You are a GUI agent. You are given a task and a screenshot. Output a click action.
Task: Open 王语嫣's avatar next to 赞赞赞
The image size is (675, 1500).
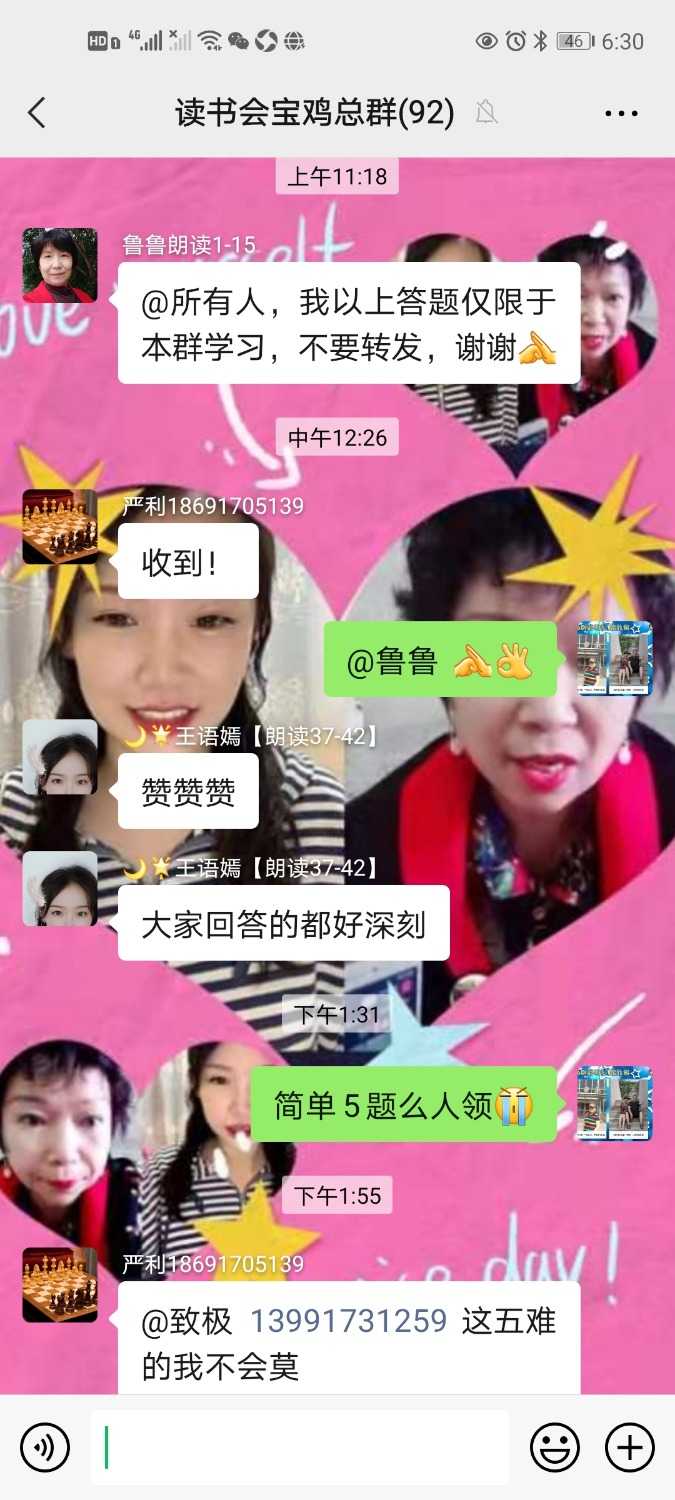click(60, 757)
